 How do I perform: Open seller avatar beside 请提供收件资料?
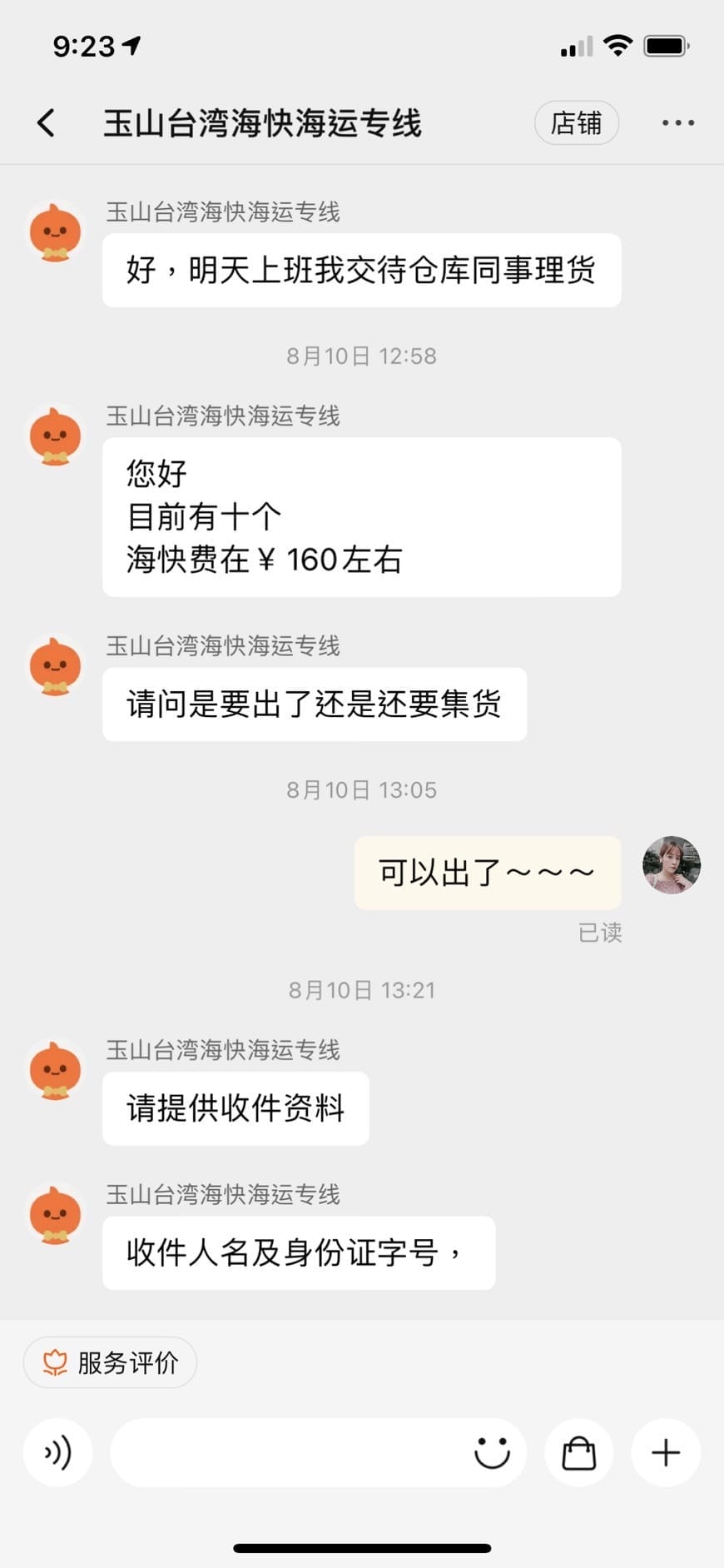55,1070
